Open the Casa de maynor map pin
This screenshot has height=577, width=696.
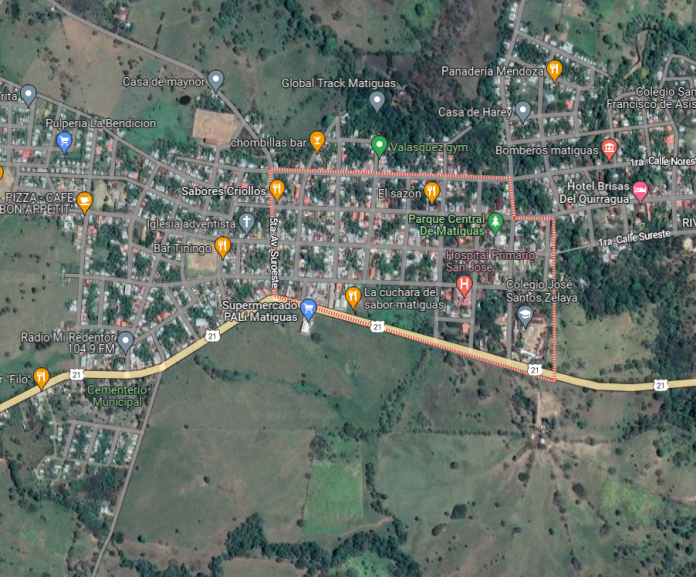[x=215, y=79]
